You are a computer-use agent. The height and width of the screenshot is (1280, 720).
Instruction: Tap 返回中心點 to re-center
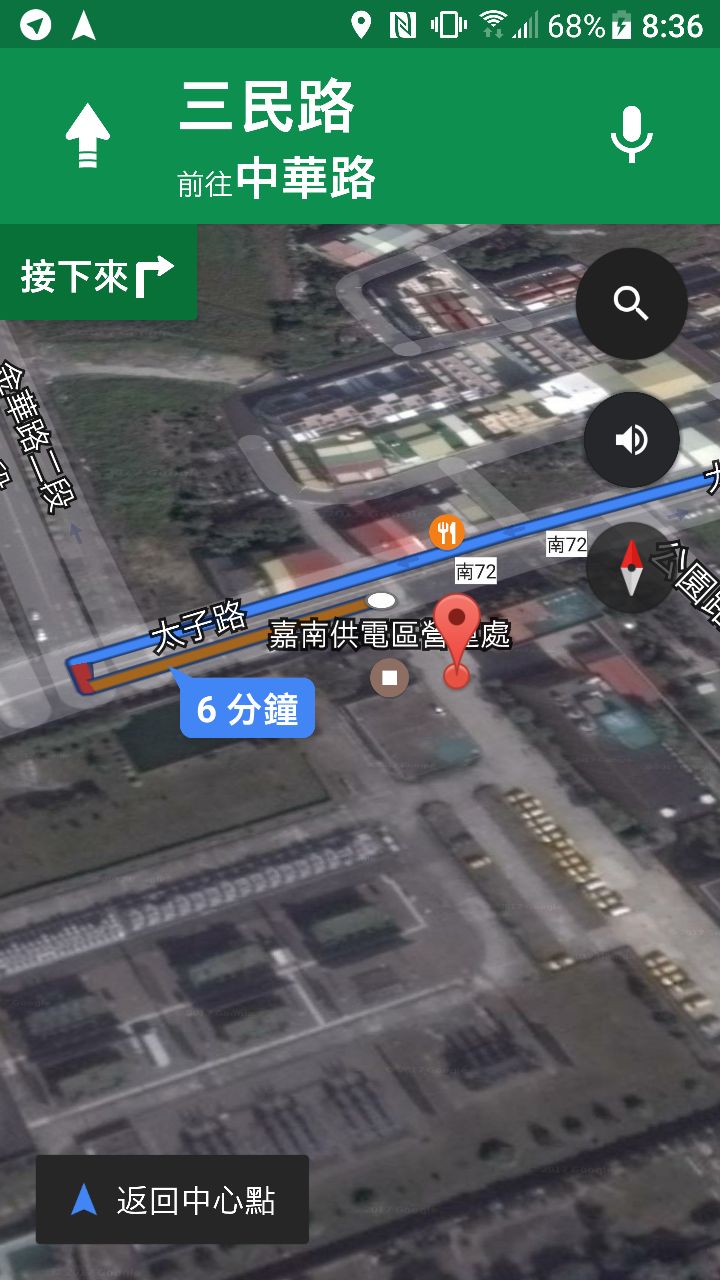coord(172,1200)
